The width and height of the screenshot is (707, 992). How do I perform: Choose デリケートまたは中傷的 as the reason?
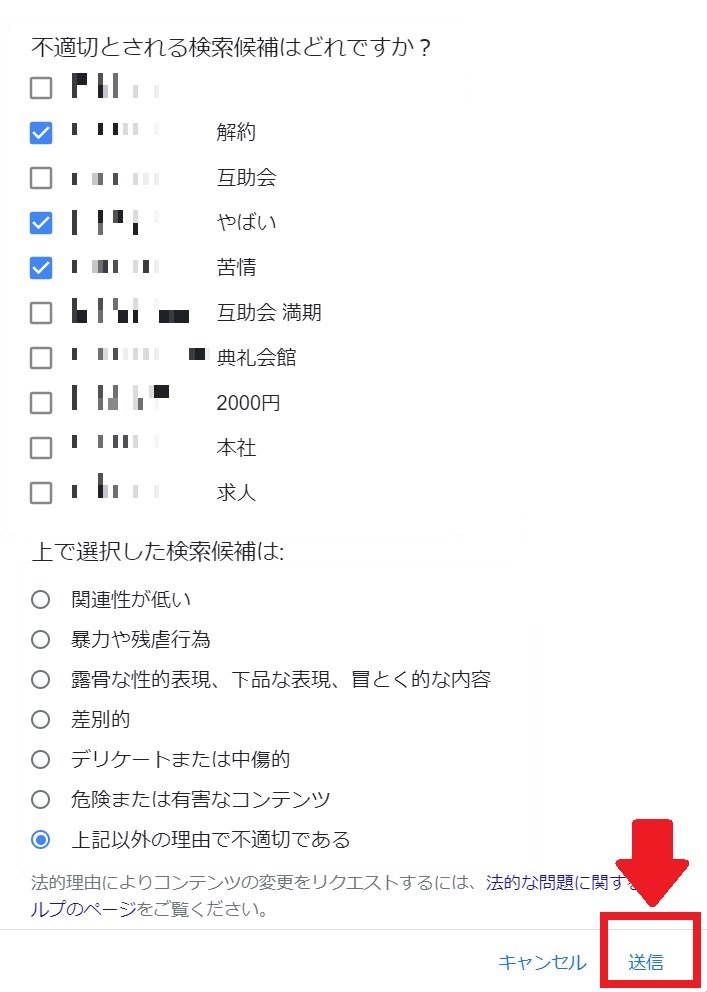click(41, 760)
